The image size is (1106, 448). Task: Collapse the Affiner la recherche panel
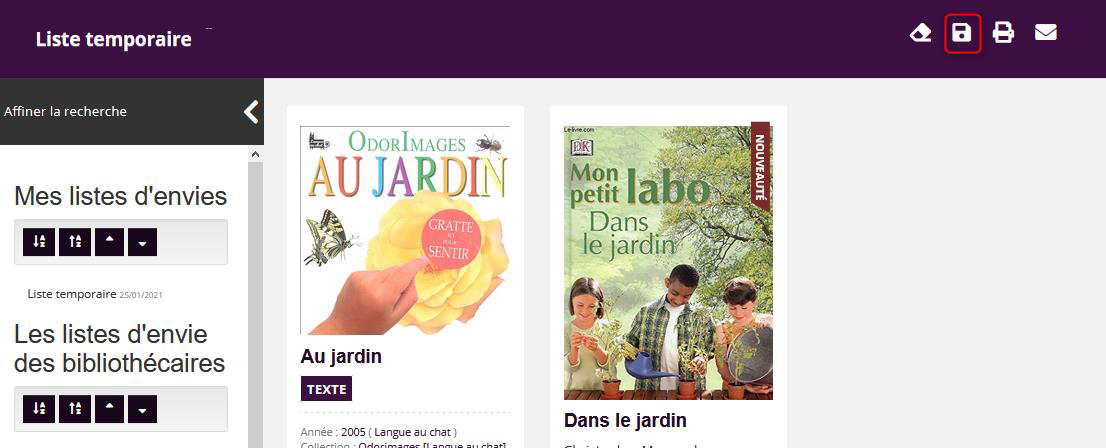tap(251, 112)
